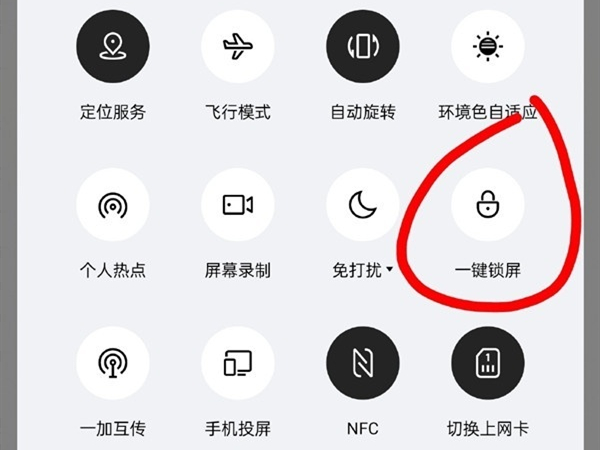Start phone screen casting (手机投屏)
Viewport: 600px width, 450px height.
[238, 363]
